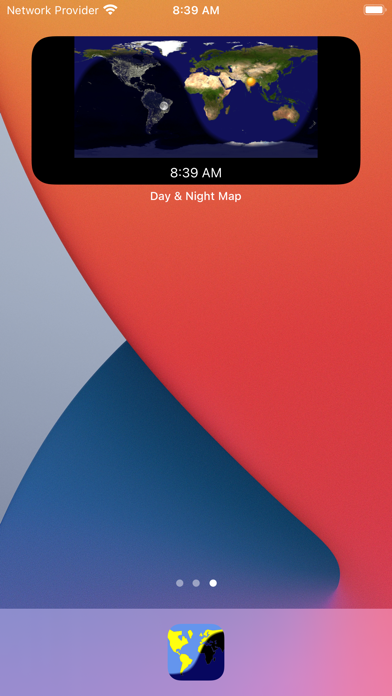Image resolution: width=392 pixels, height=696 pixels.
Task: Launch the world map app in dock
Action: [x=196, y=652]
